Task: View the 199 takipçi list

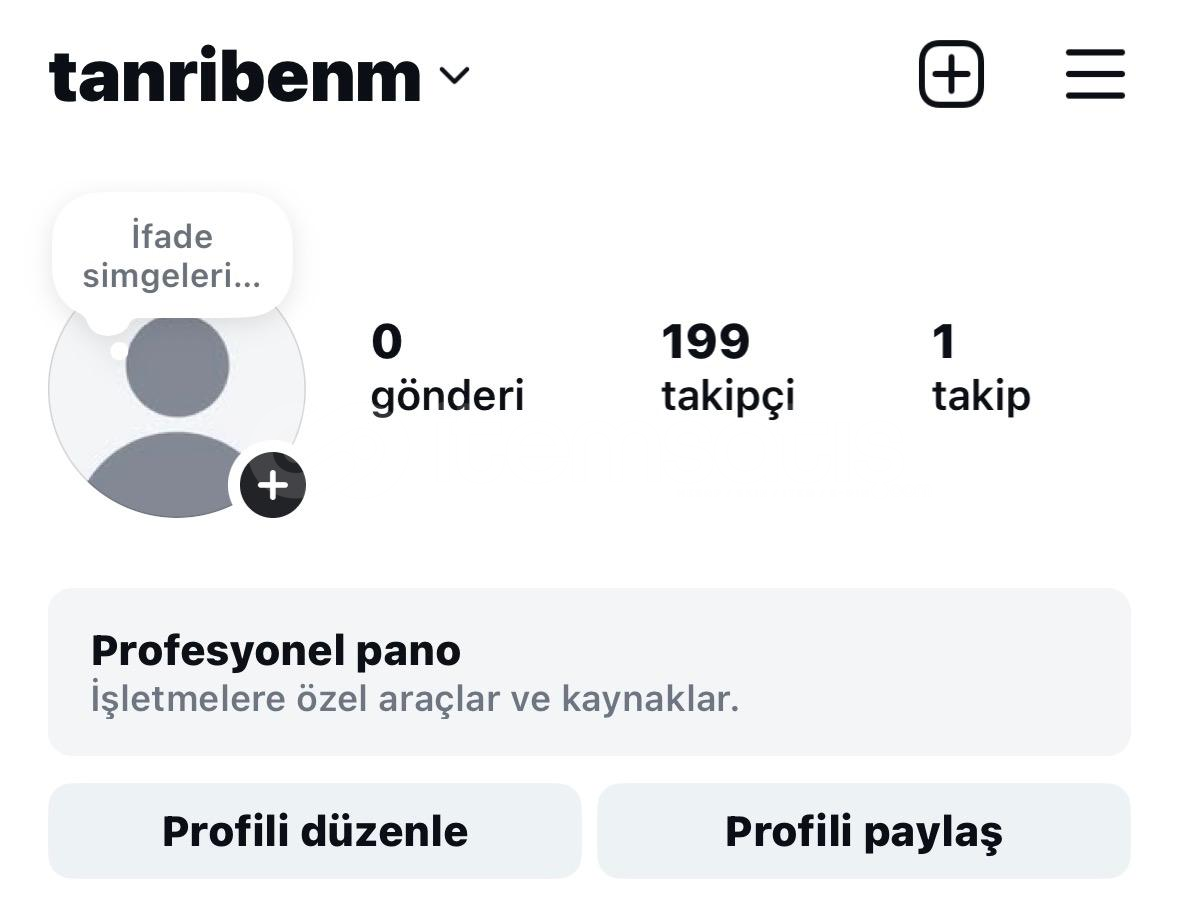Action: point(727,367)
